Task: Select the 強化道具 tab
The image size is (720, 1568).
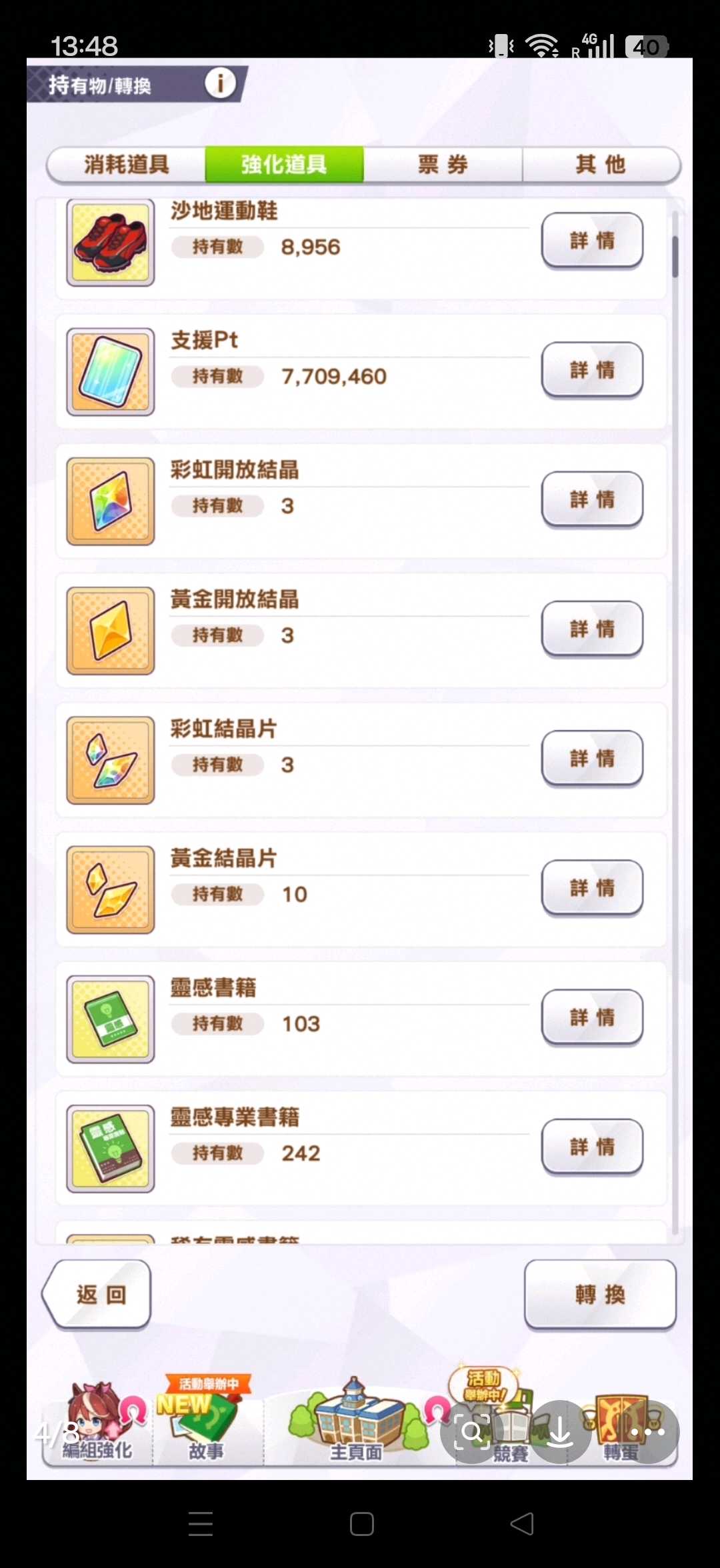Action: pyautogui.click(x=284, y=164)
